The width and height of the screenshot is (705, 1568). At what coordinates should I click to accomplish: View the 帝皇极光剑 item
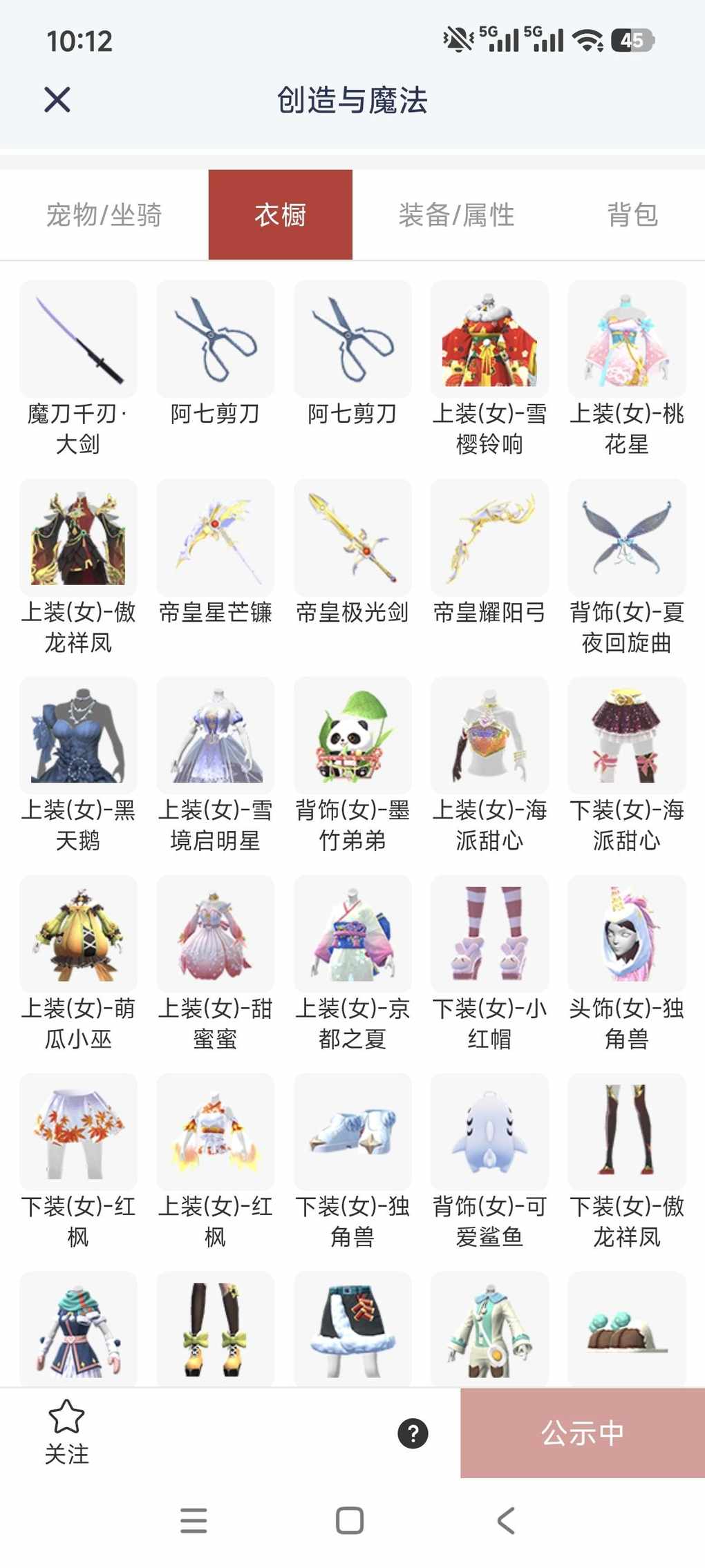pos(352,538)
